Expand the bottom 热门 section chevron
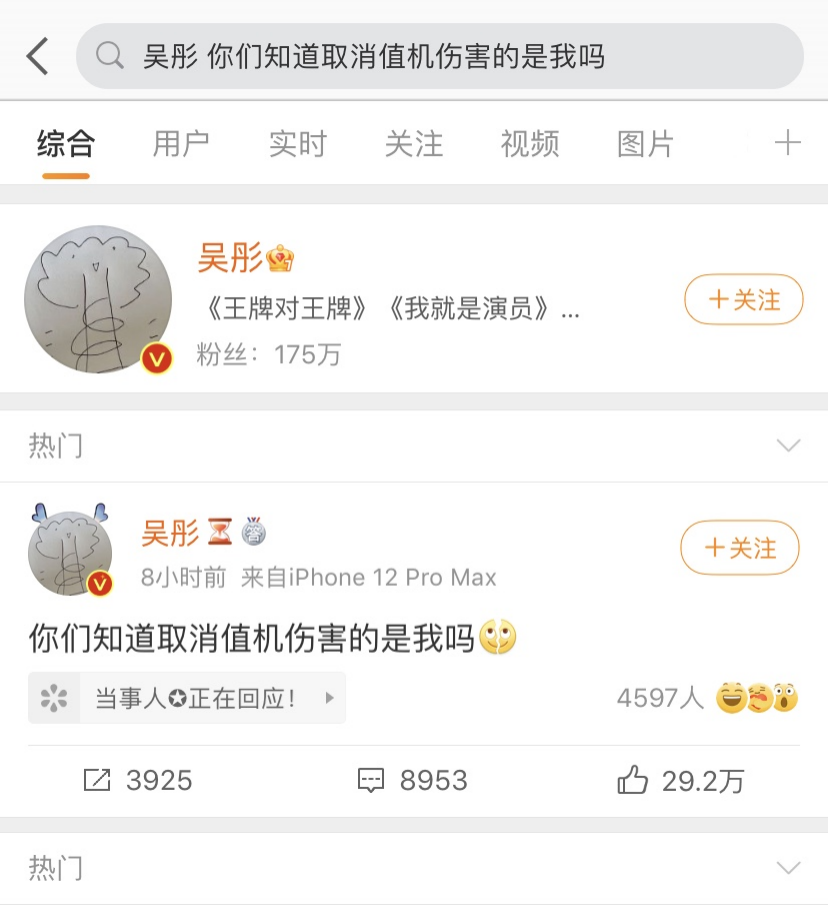 click(x=789, y=867)
